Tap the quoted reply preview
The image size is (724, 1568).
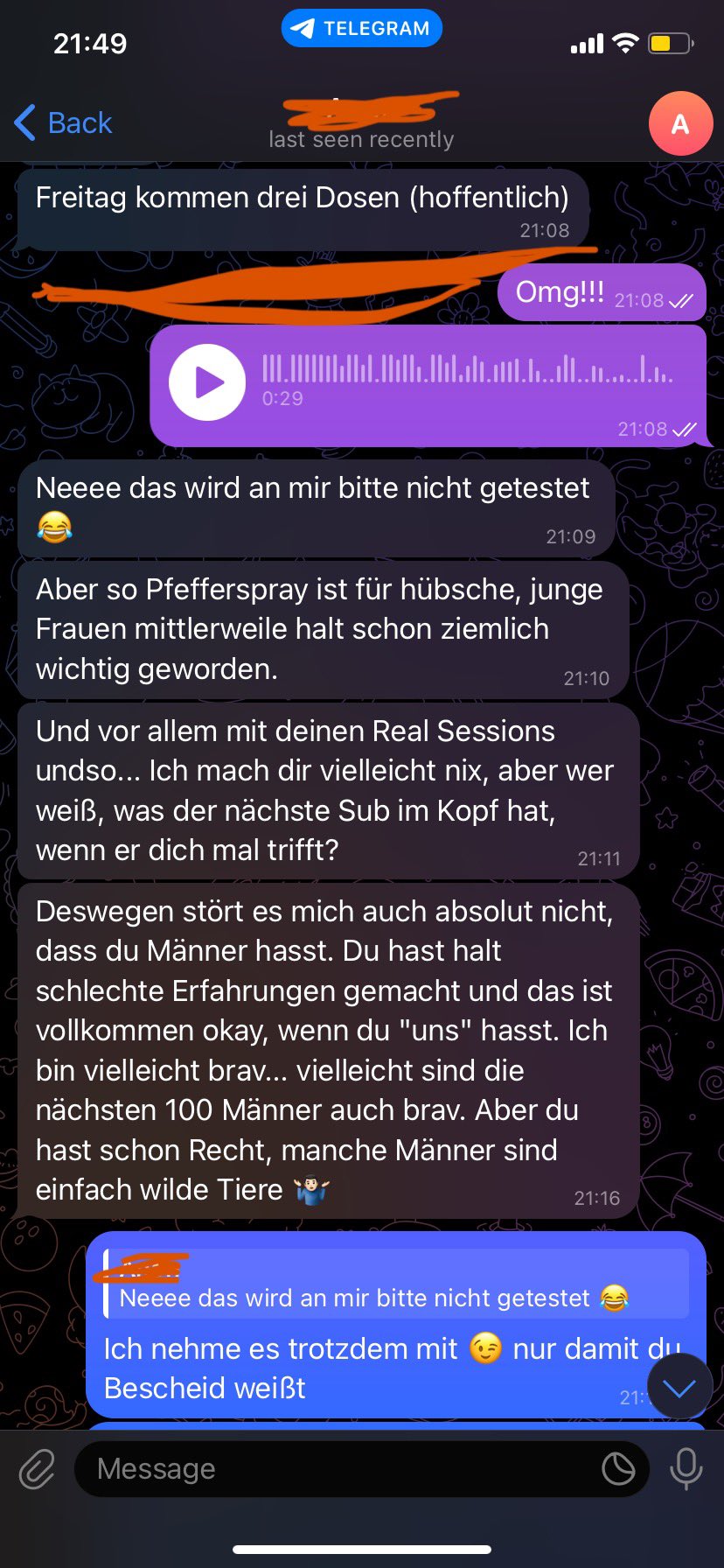396,1284
